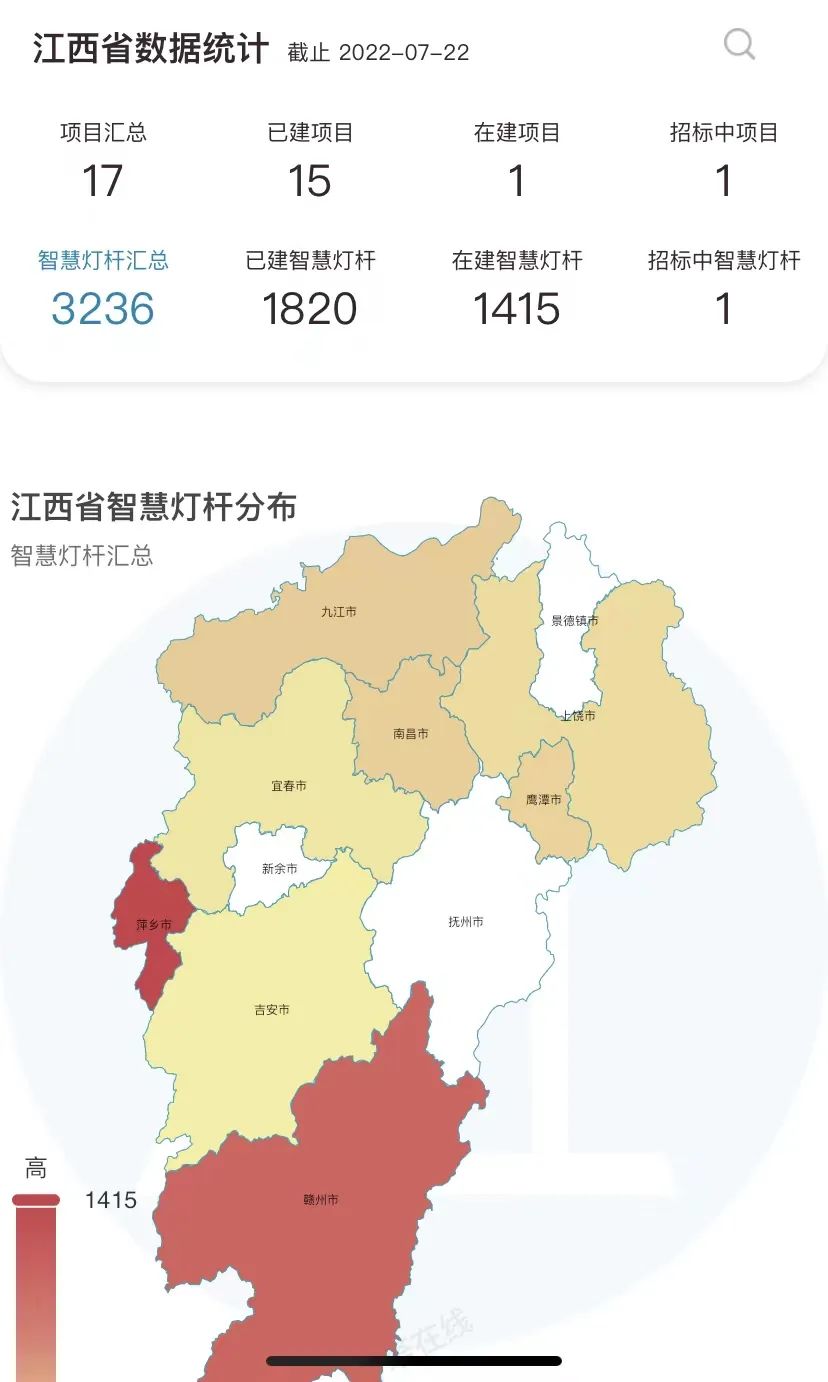Open the search icon beside the date
The width and height of the screenshot is (828, 1382).
point(739,44)
